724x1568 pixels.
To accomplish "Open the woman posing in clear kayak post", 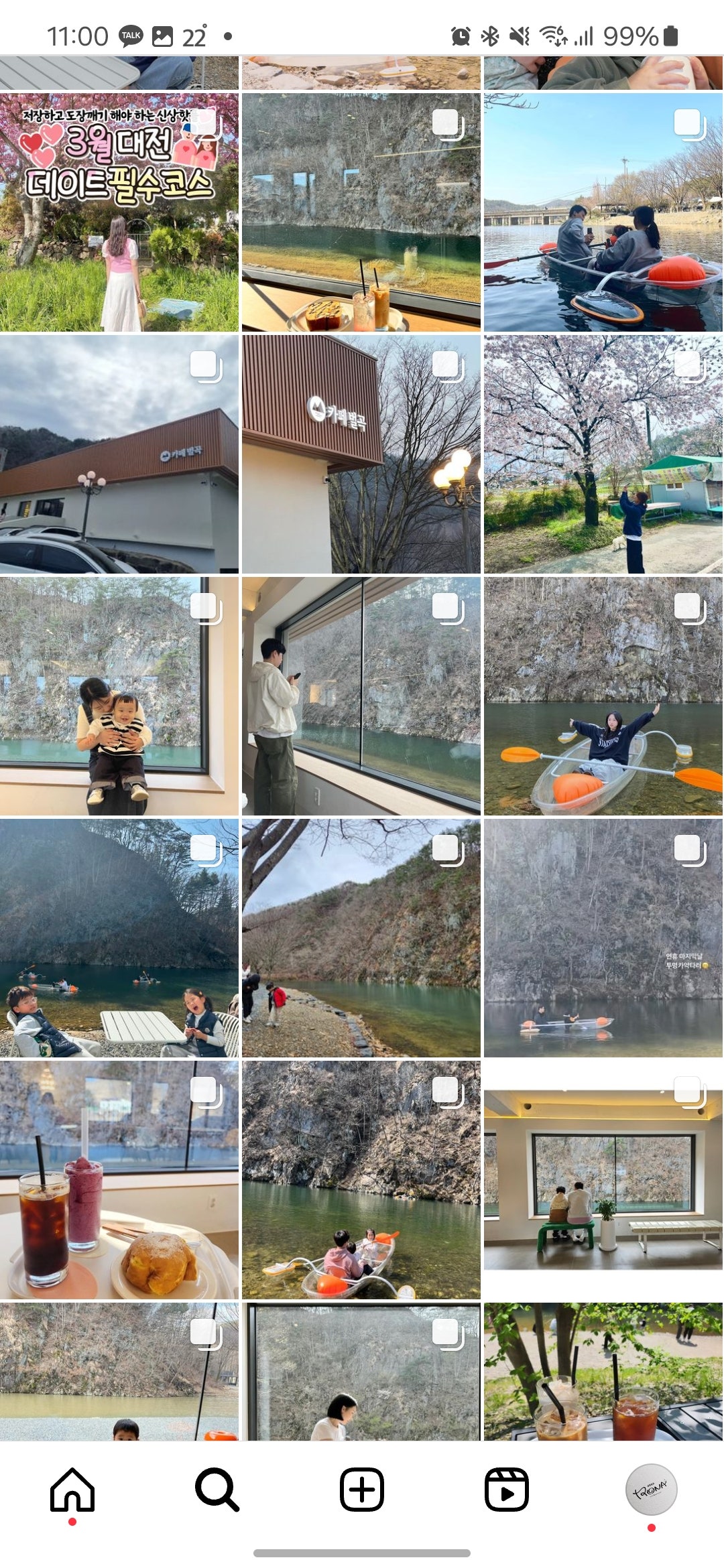I will [x=603, y=696].
